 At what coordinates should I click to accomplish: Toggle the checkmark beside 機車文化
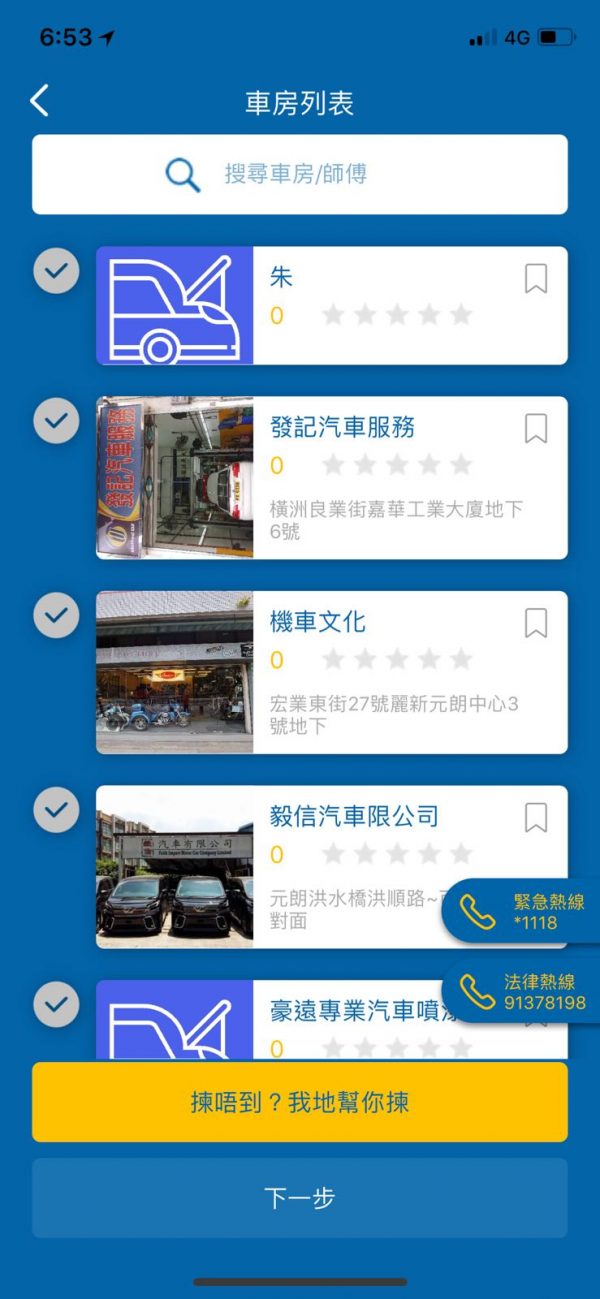click(56, 615)
